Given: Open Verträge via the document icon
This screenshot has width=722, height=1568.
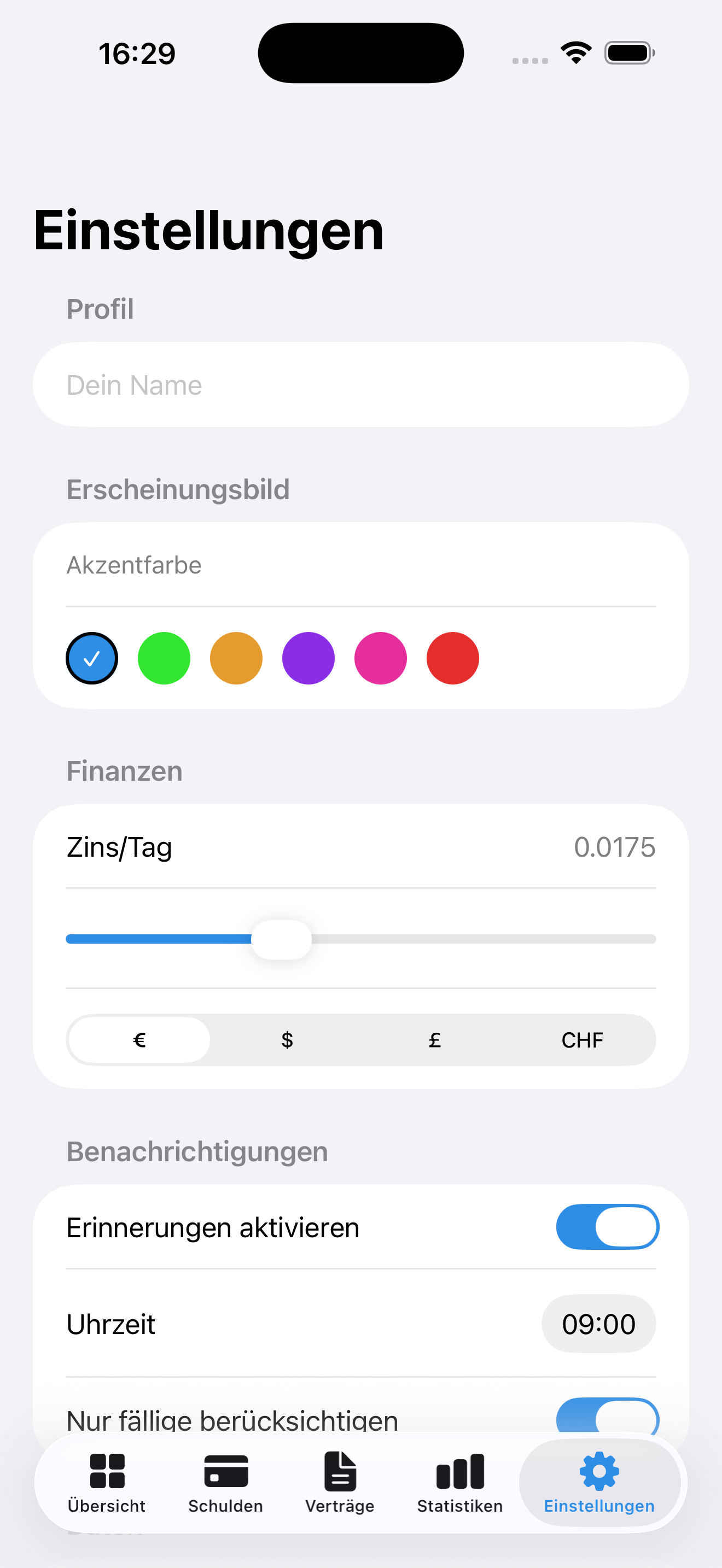Looking at the screenshot, I should (x=339, y=1470).
